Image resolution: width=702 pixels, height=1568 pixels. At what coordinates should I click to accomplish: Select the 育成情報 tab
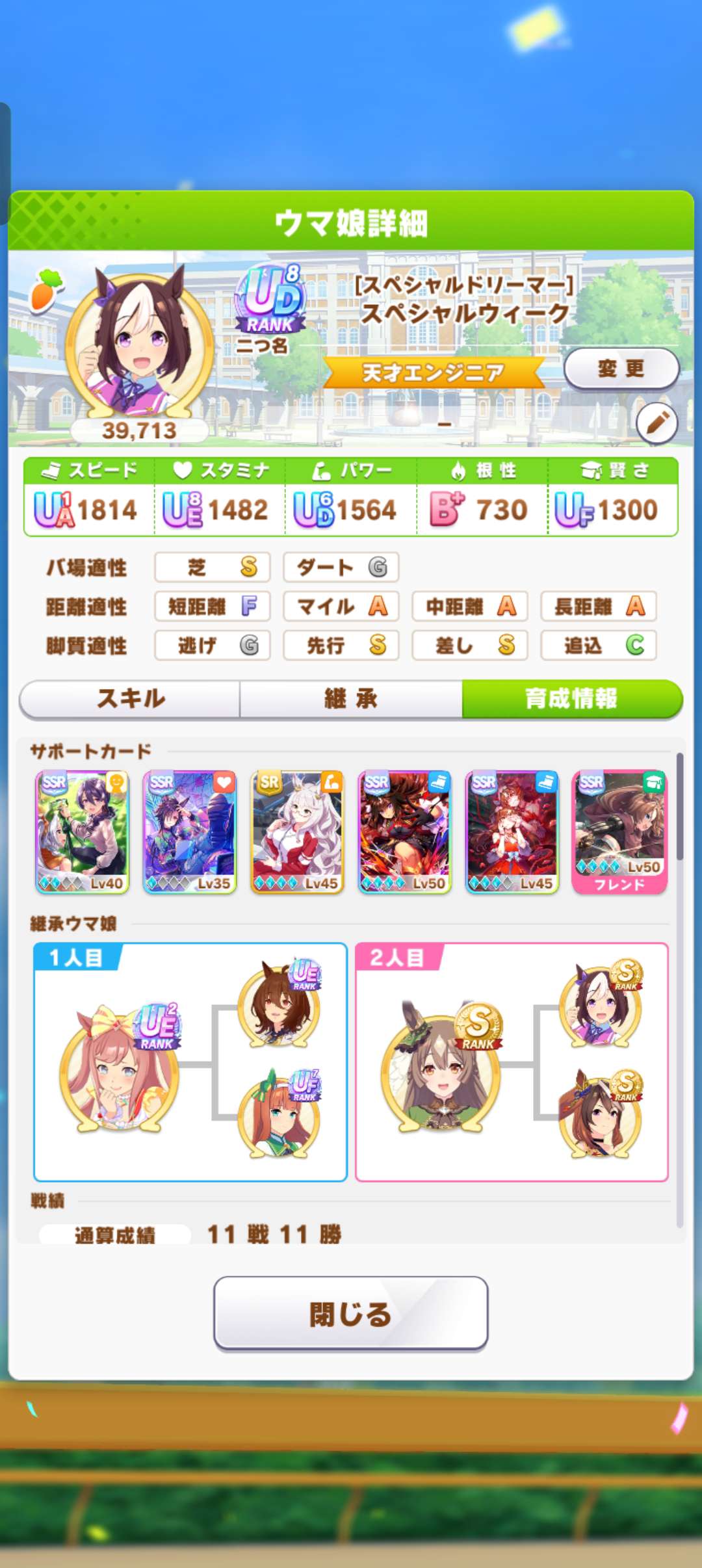pos(572,699)
